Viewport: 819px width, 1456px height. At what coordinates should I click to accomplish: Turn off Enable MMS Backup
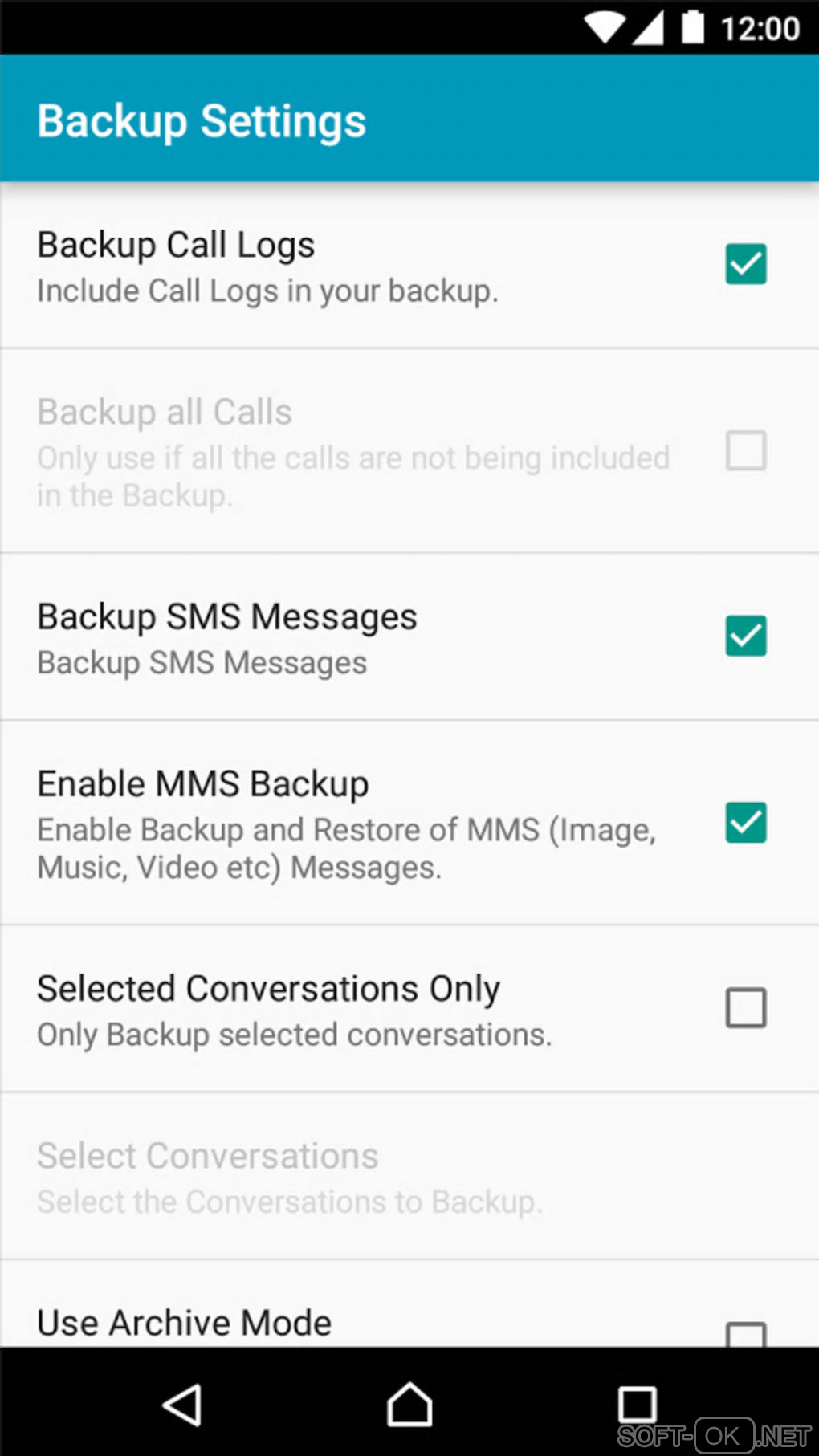(745, 823)
